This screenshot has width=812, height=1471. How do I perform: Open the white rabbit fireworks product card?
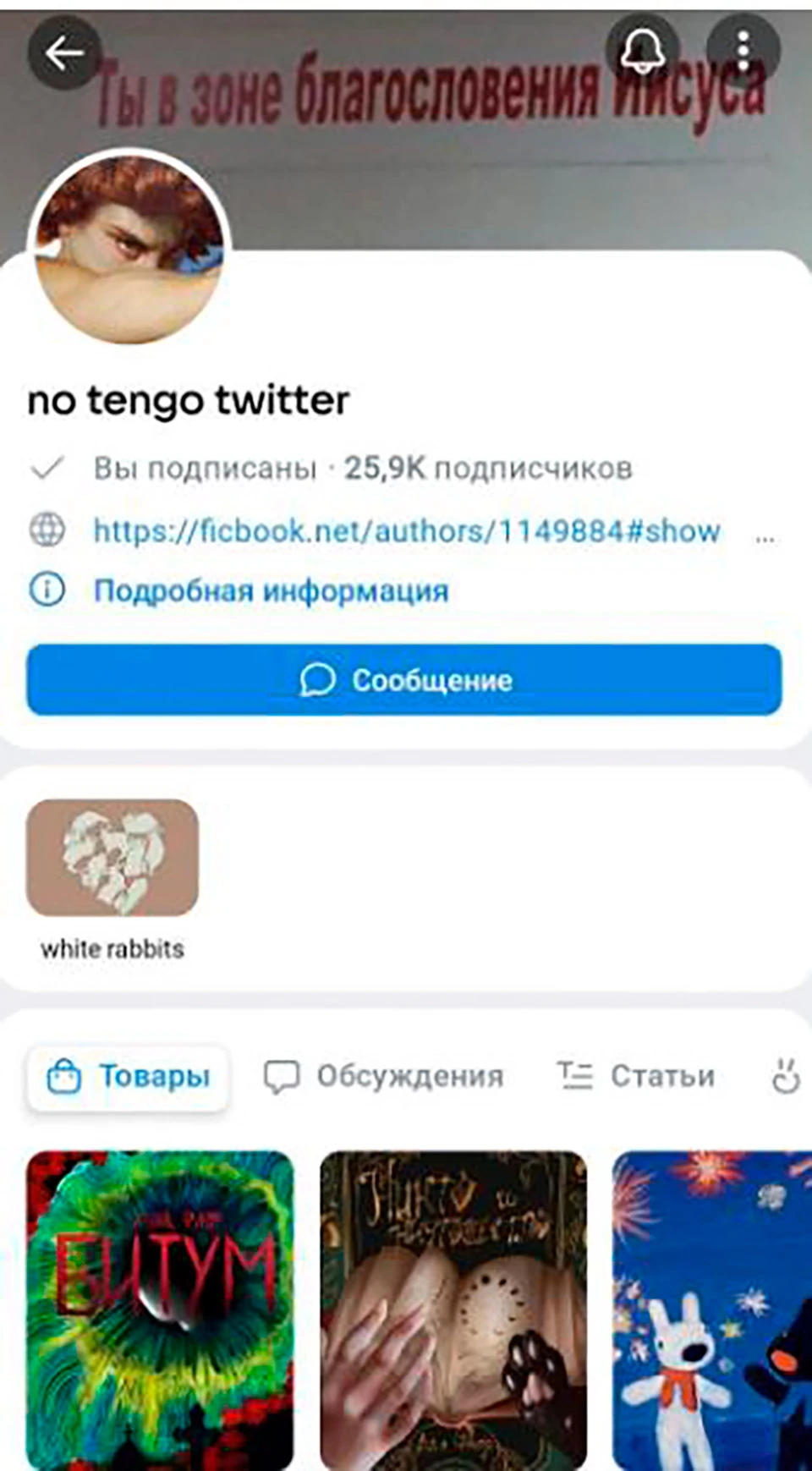pos(711,1309)
